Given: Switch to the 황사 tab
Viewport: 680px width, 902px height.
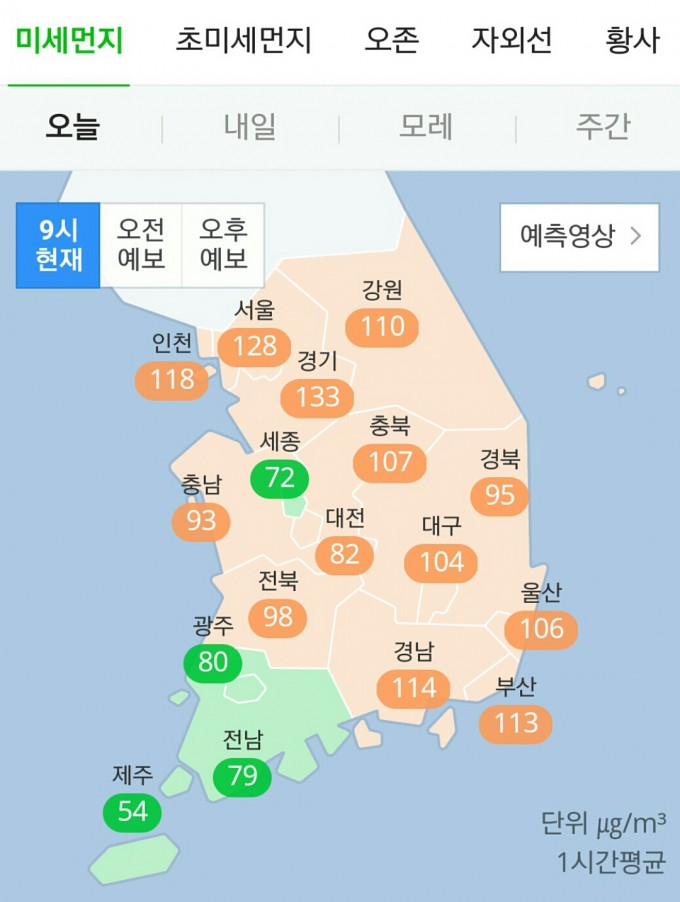Looking at the screenshot, I should 632,41.
